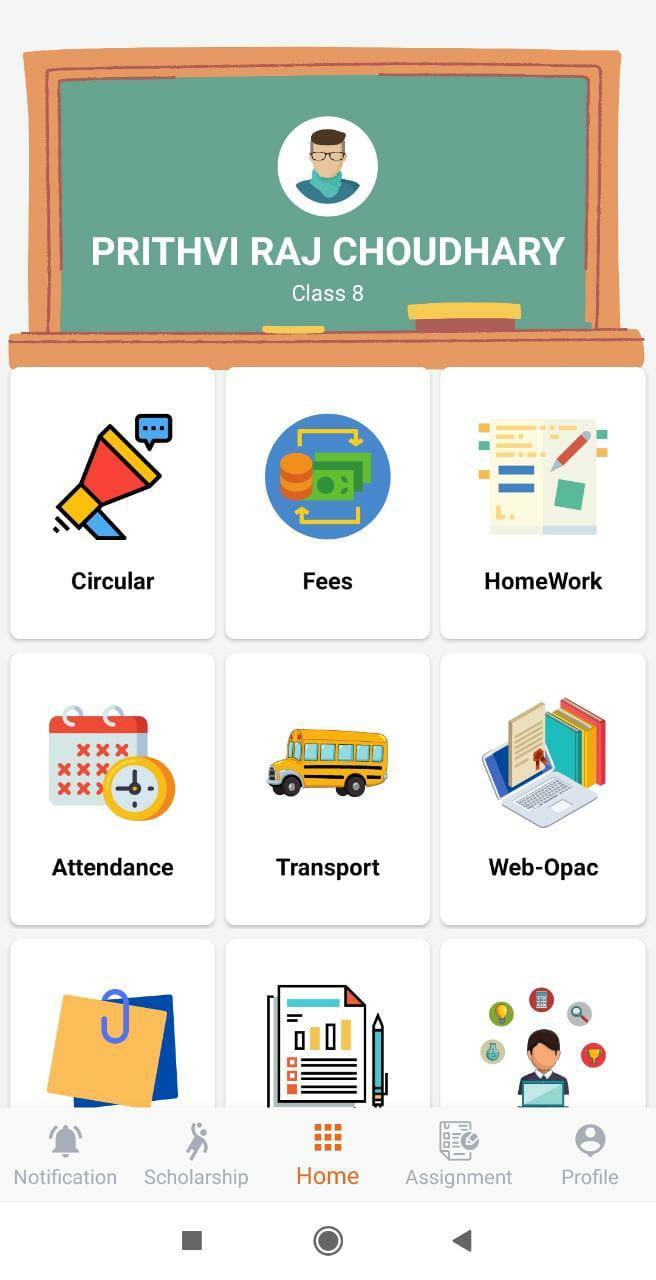Open the Web-Opac library tile
656x1280 pixels.
543,789
